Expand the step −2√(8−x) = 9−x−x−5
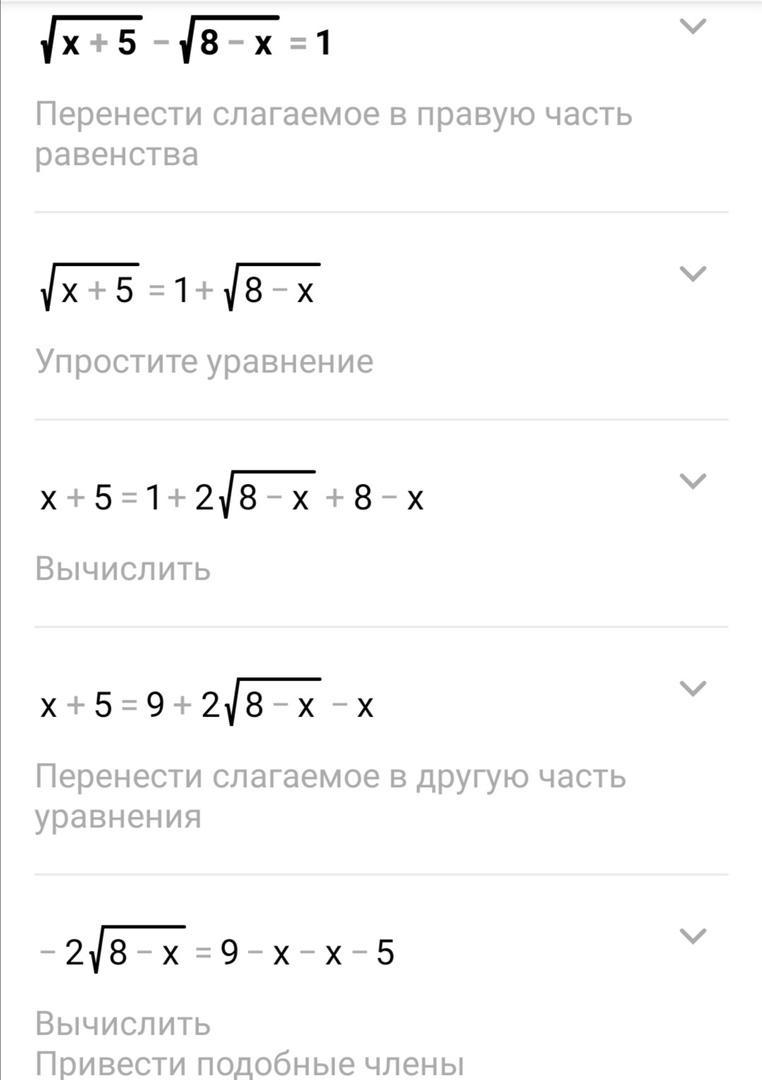This screenshot has height=1080, width=762. coord(693,936)
